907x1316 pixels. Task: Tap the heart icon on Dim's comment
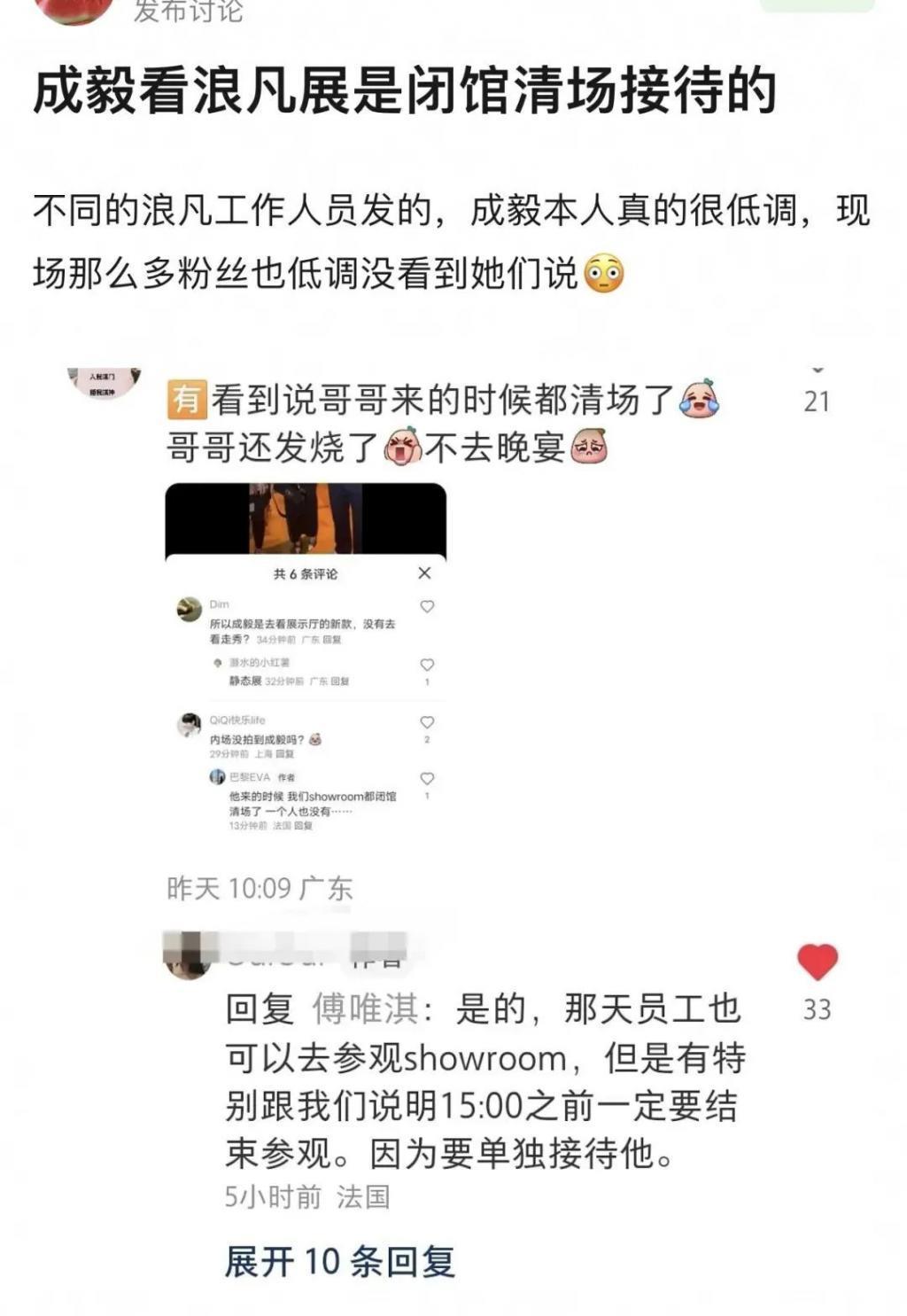[426, 605]
